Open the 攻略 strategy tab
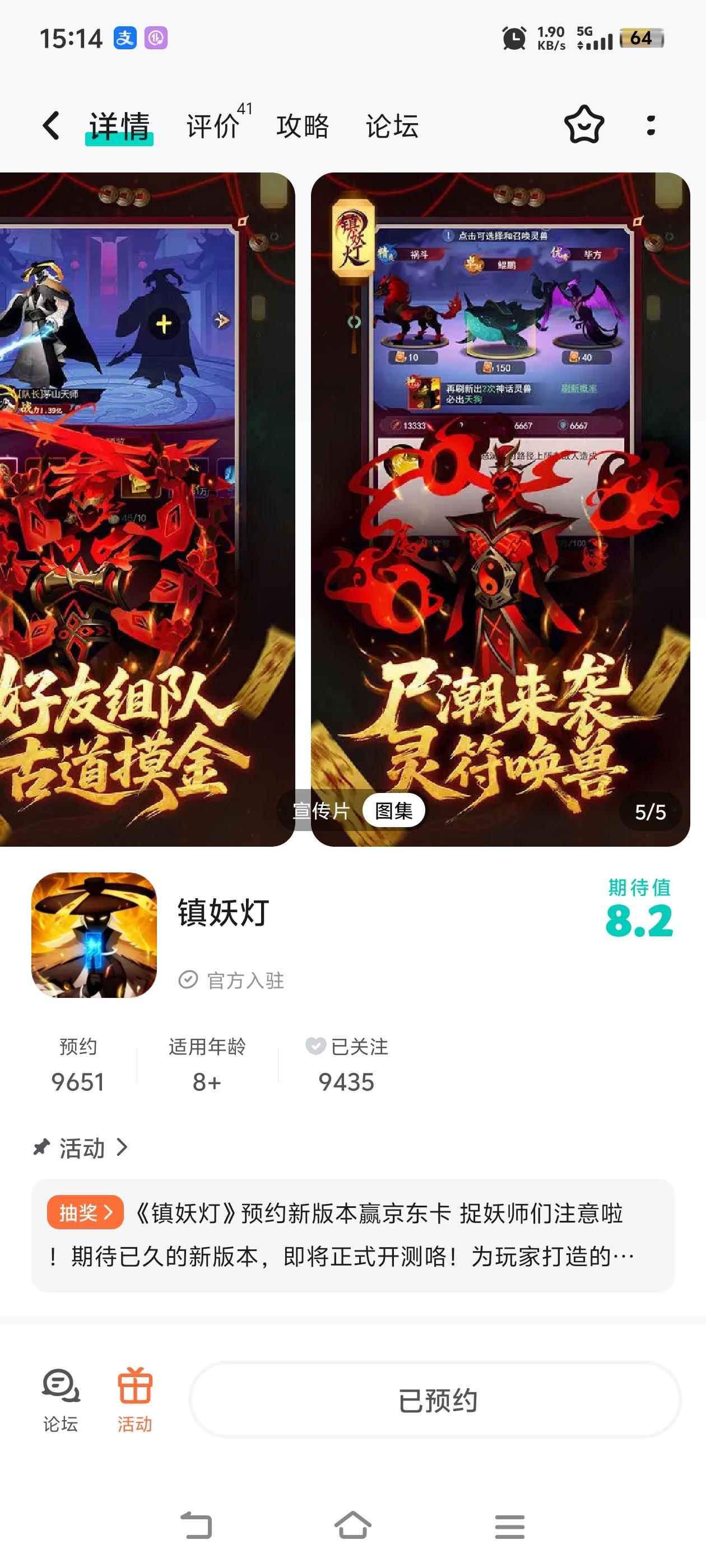Viewport: 706px width, 1568px height. [303, 126]
